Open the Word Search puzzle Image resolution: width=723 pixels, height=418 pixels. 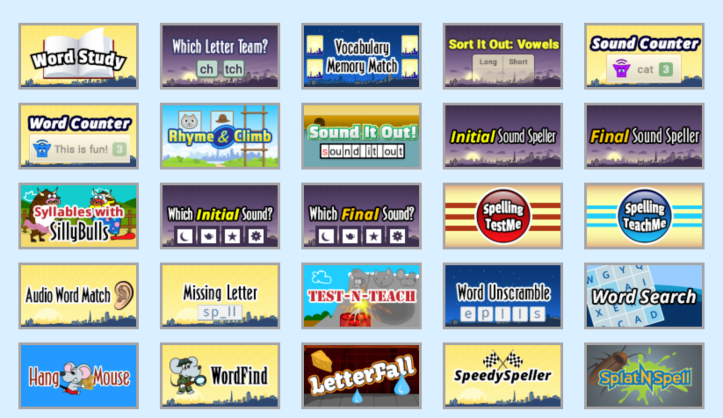(644, 296)
